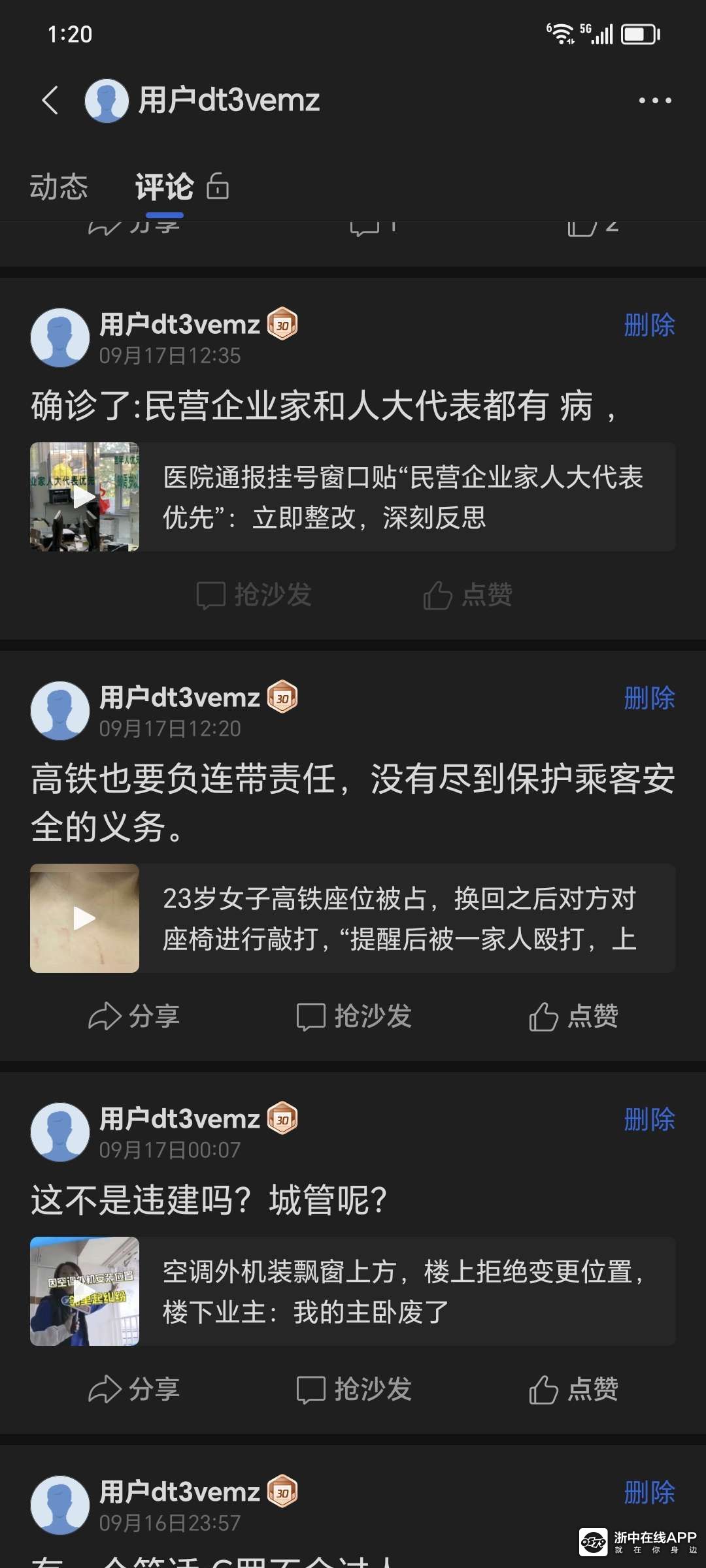Like the 确诊了 comment

coord(468,595)
